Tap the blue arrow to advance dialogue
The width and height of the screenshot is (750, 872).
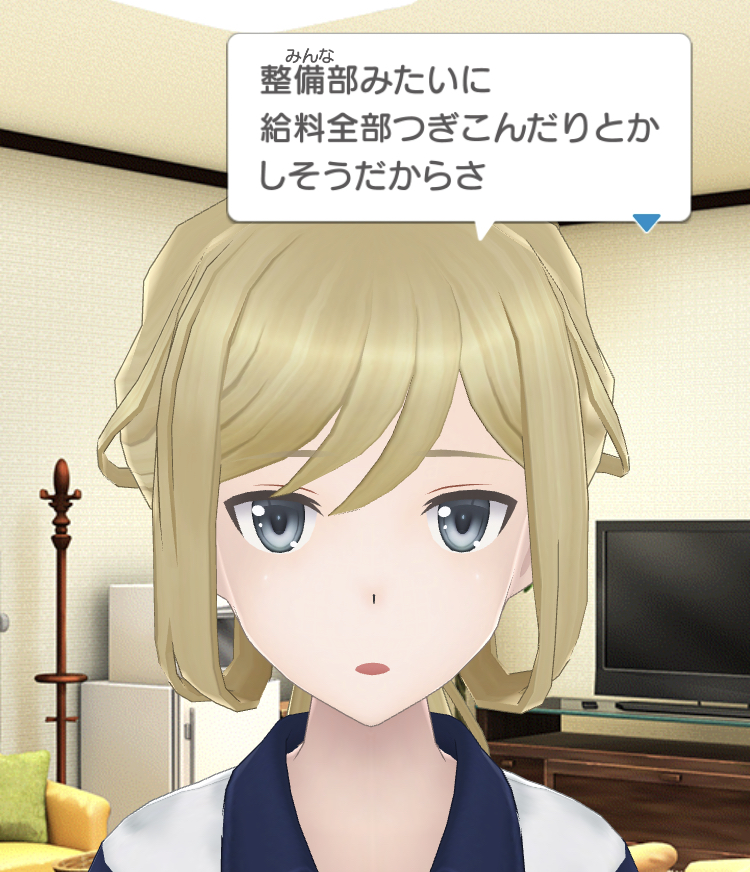[x=647, y=222]
